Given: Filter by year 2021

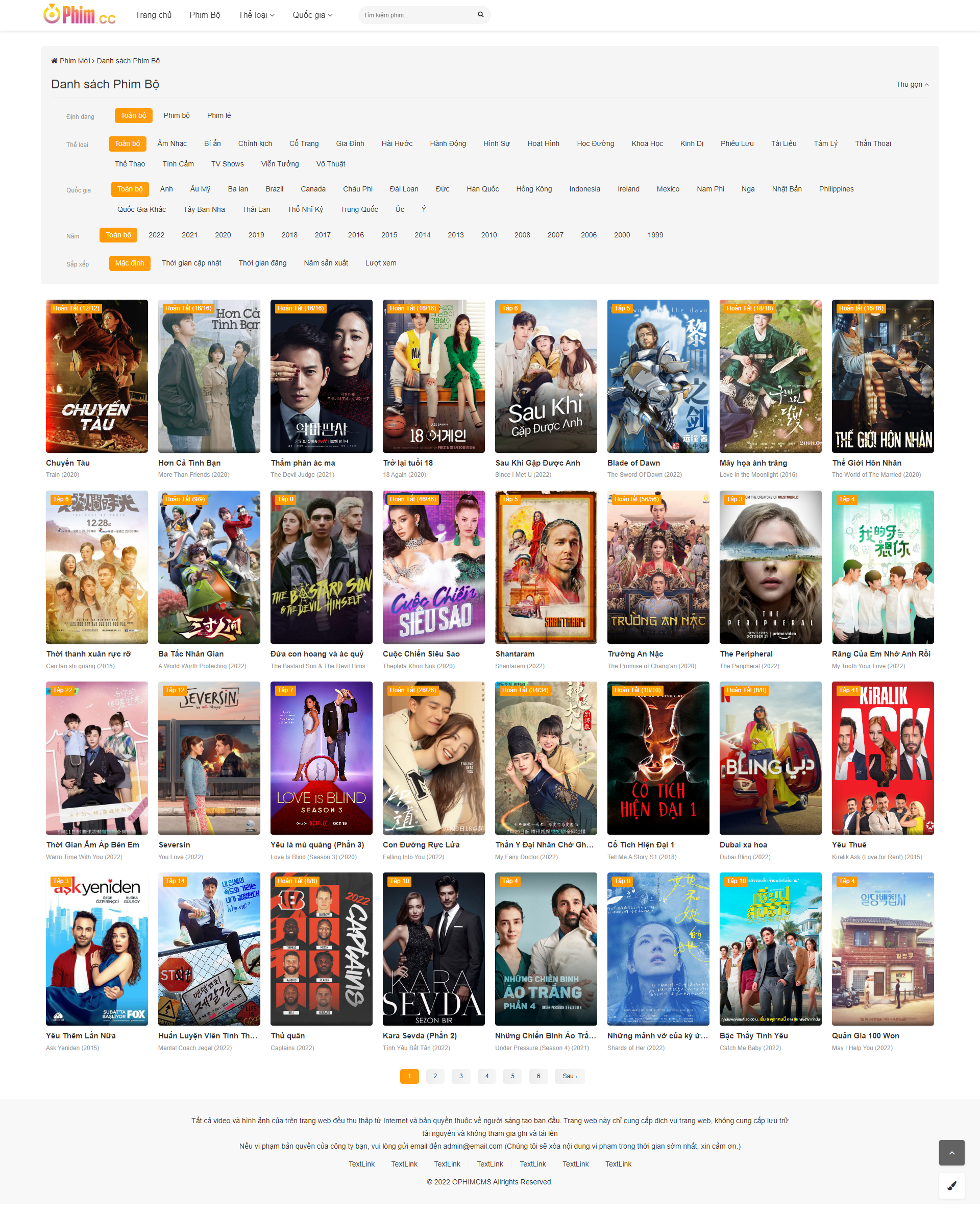Looking at the screenshot, I should pyautogui.click(x=189, y=235).
